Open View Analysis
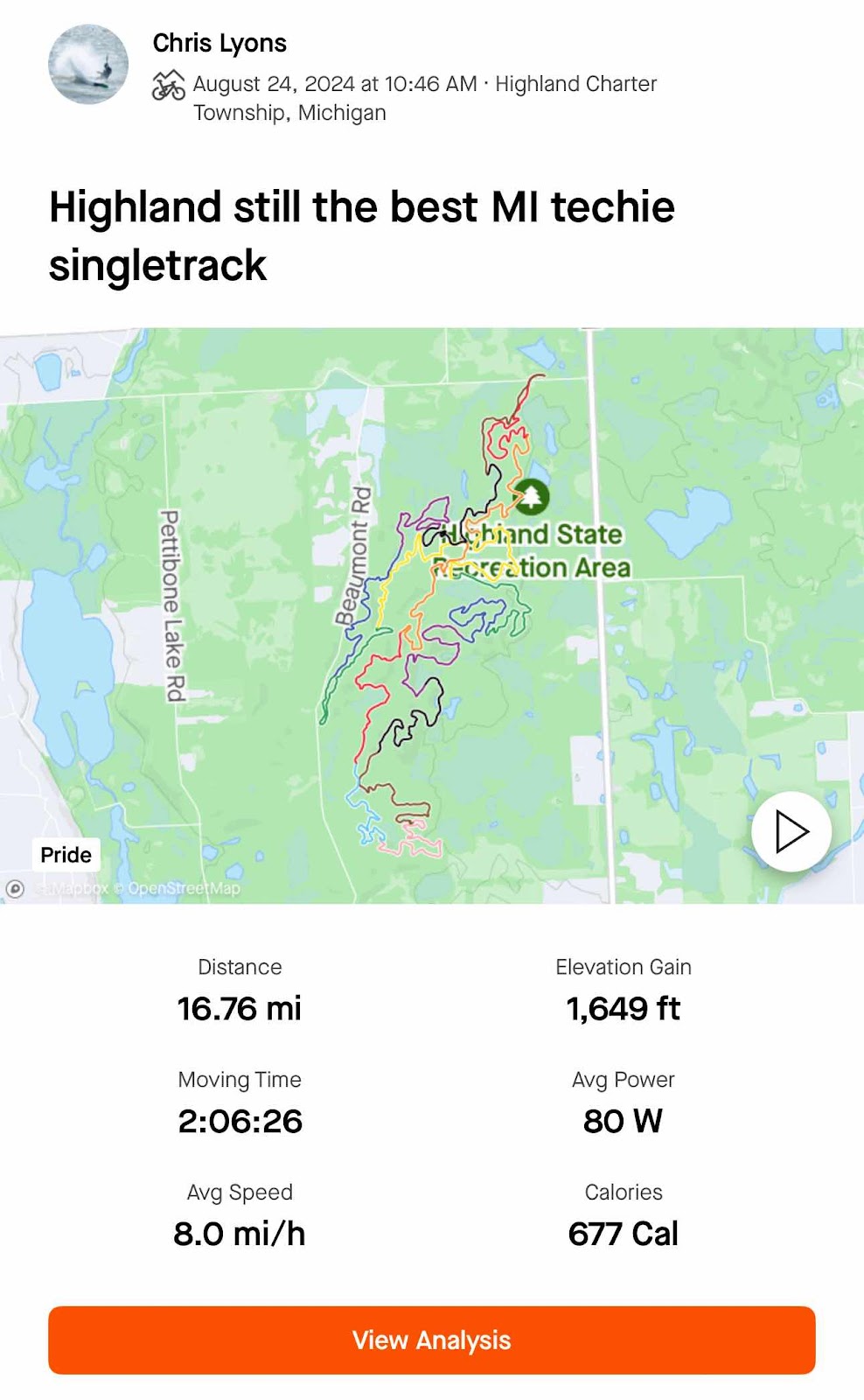This screenshot has height=1400, width=864. click(x=431, y=1340)
